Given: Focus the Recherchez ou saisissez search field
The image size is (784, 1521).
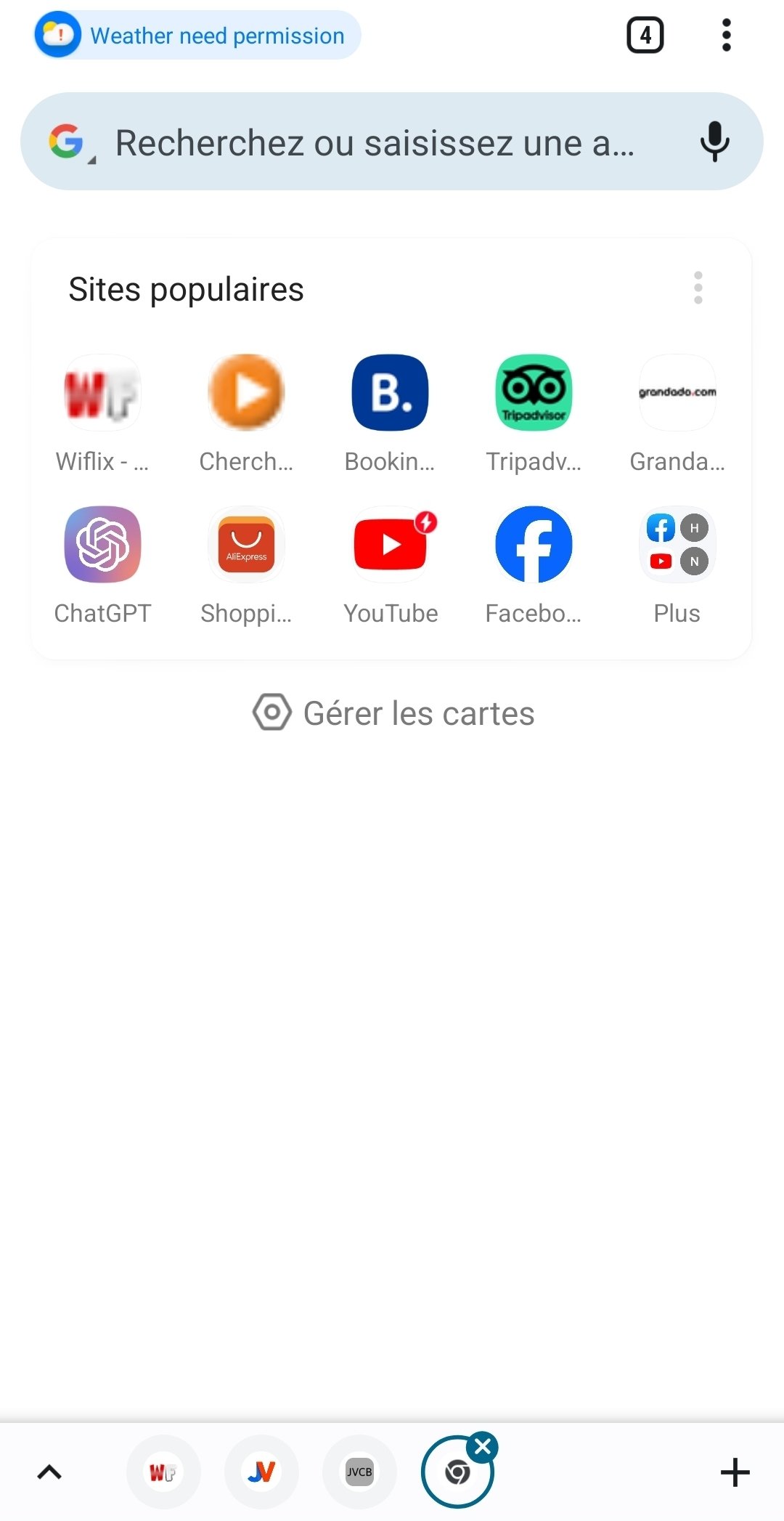Looking at the screenshot, I should click(x=374, y=142).
